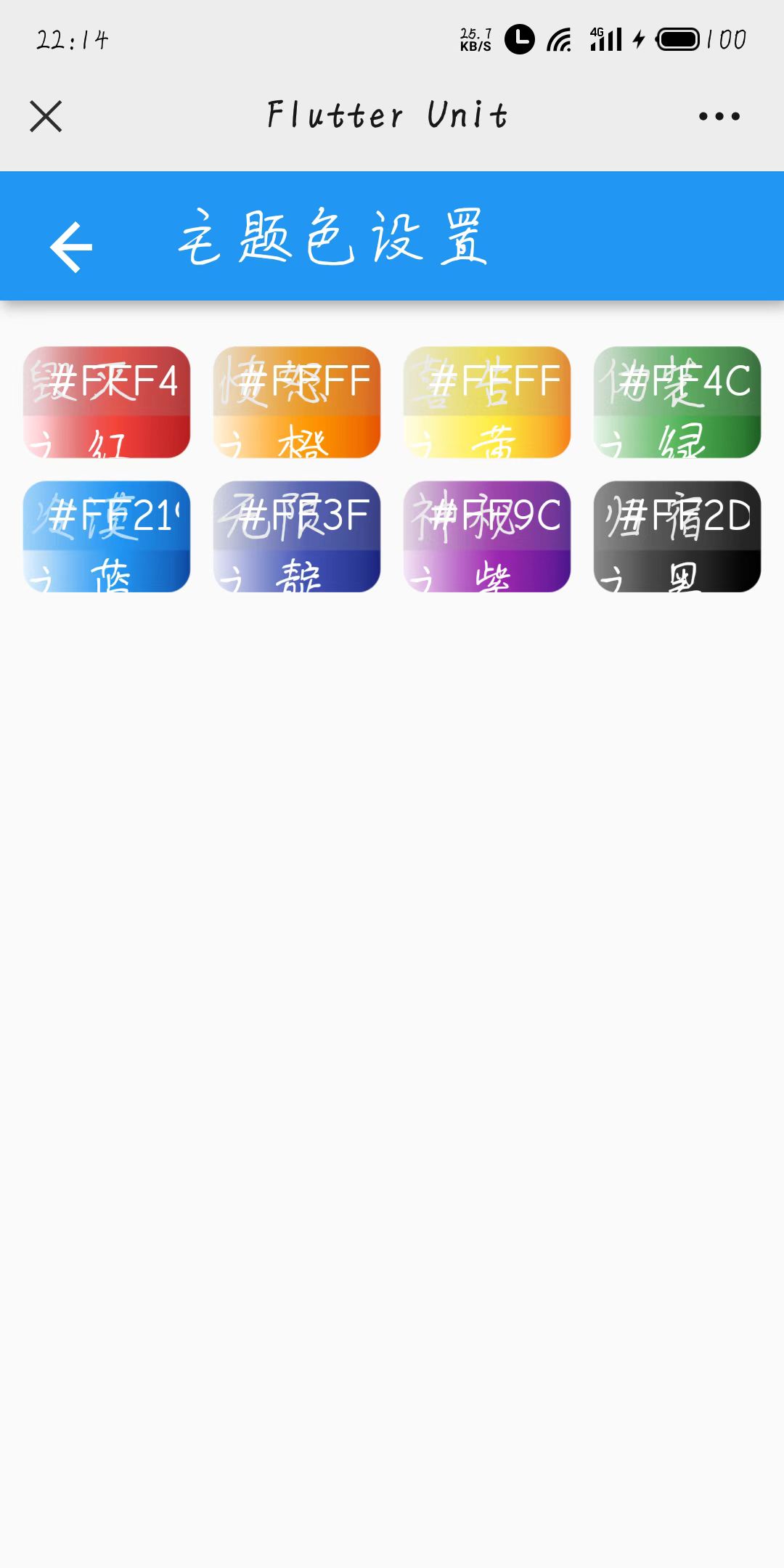Select the black #2D theme swatch

(677, 537)
